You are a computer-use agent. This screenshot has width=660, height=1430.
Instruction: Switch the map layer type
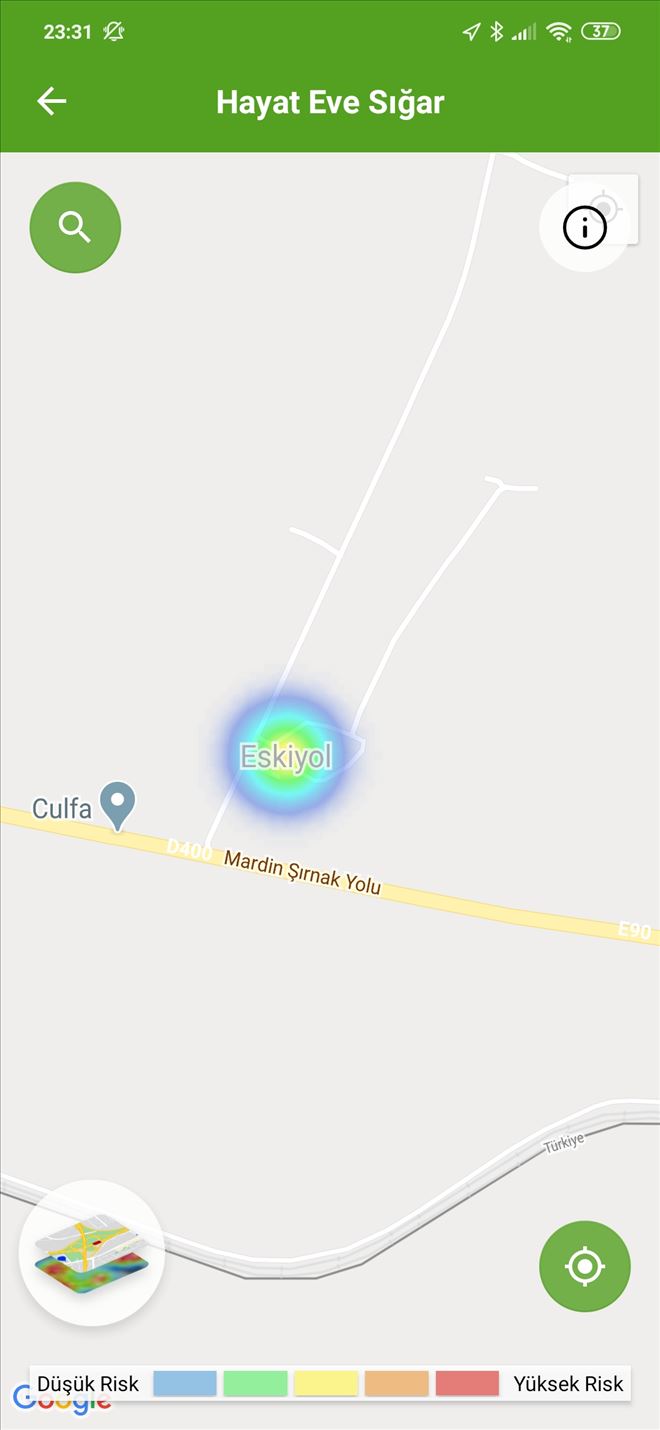91,1252
